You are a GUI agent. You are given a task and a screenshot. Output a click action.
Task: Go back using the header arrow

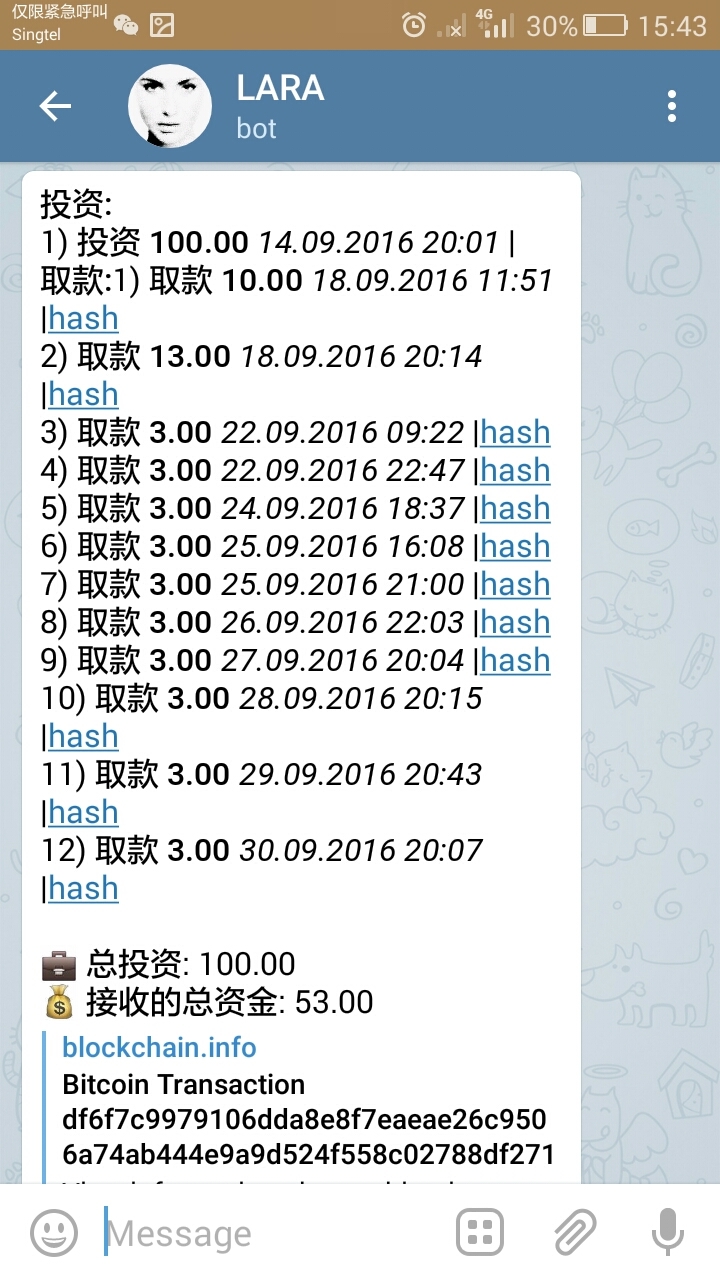tap(55, 106)
